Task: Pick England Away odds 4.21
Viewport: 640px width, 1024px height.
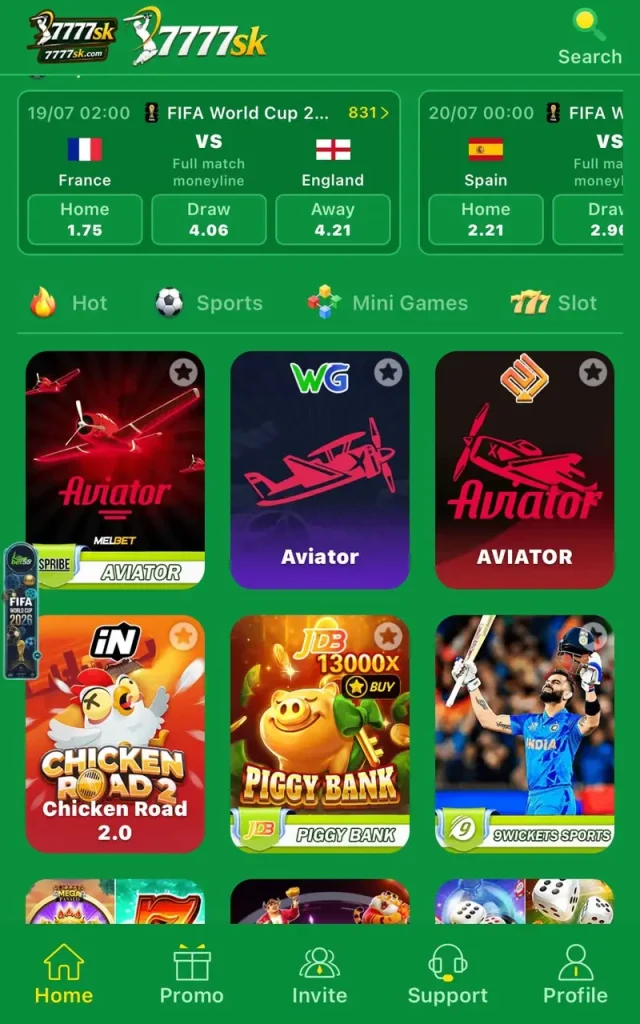Action: click(333, 219)
